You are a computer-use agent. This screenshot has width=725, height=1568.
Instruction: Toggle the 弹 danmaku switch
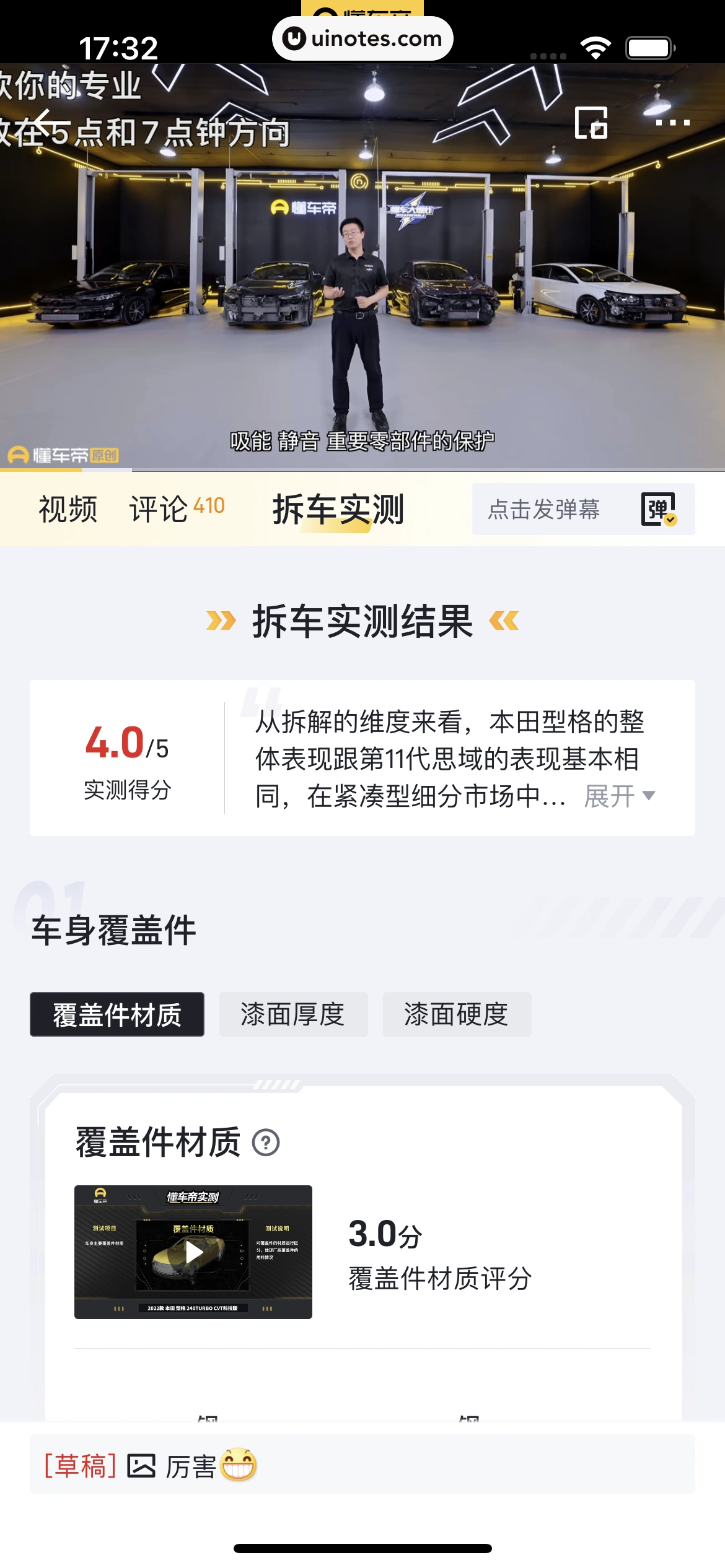658,510
